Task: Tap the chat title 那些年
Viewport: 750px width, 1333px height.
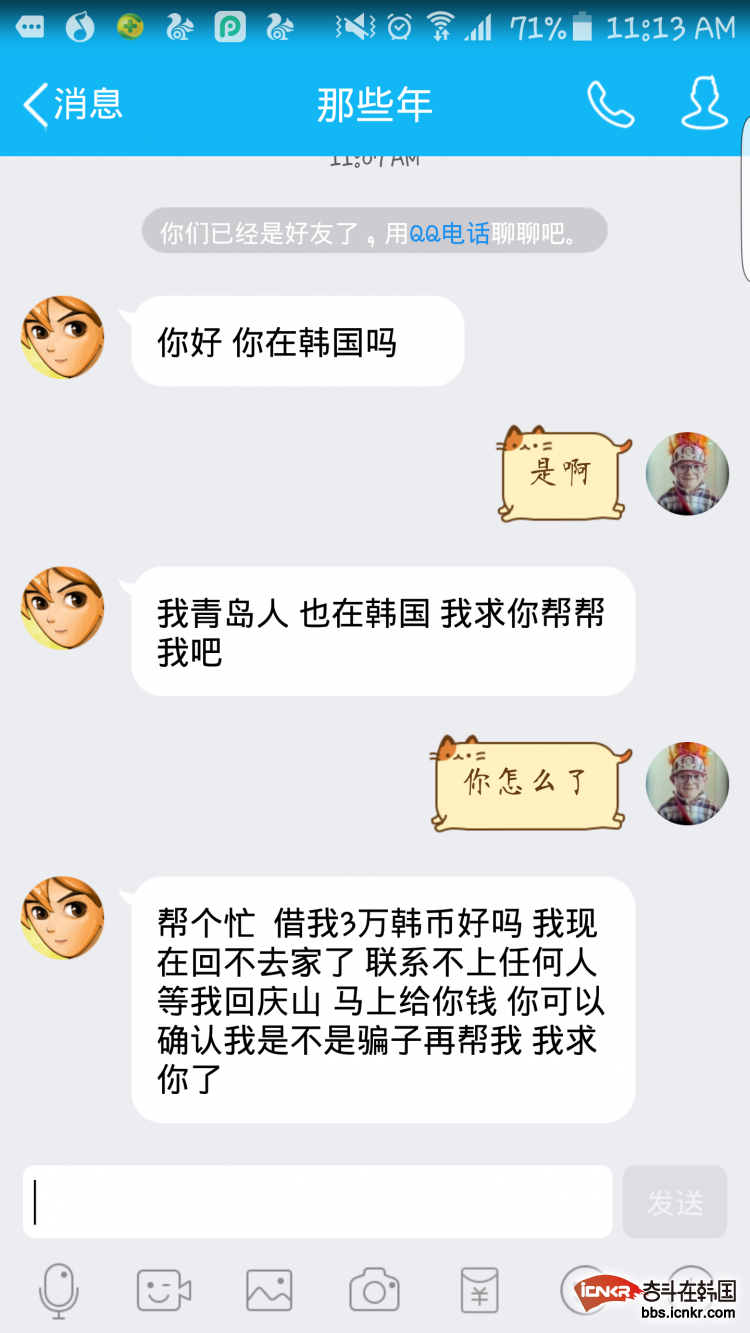Action: [374, 104]
